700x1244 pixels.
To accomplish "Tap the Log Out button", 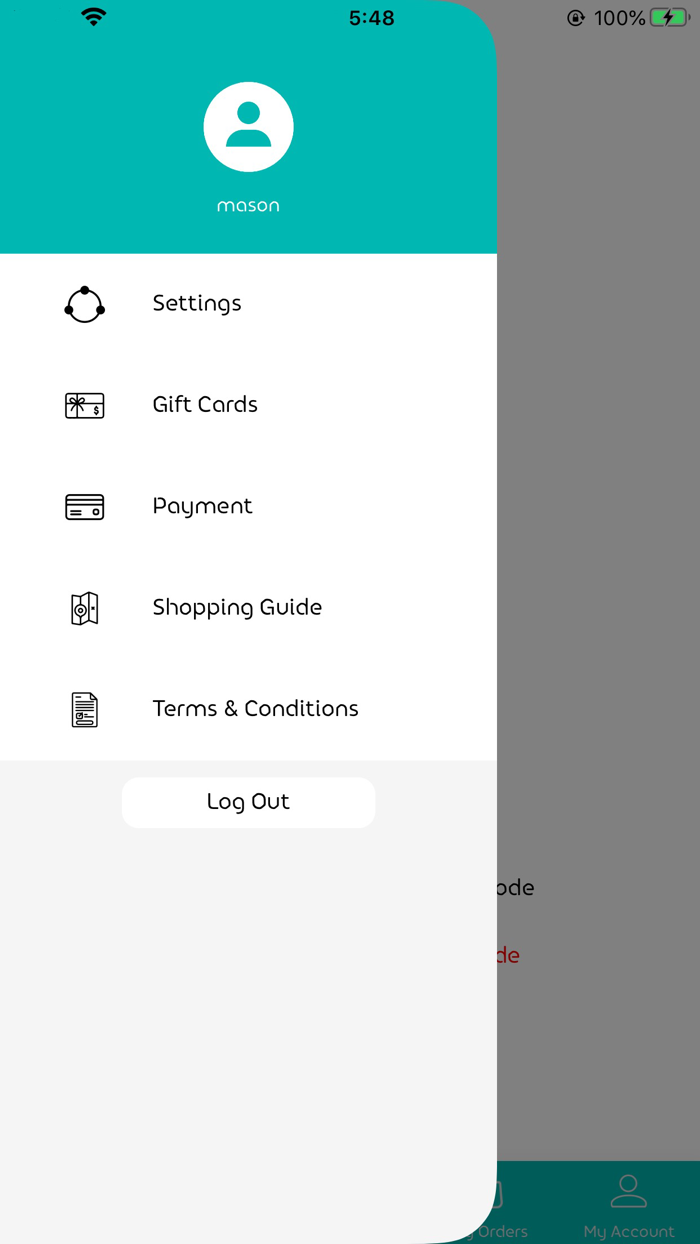I will 248,802.
